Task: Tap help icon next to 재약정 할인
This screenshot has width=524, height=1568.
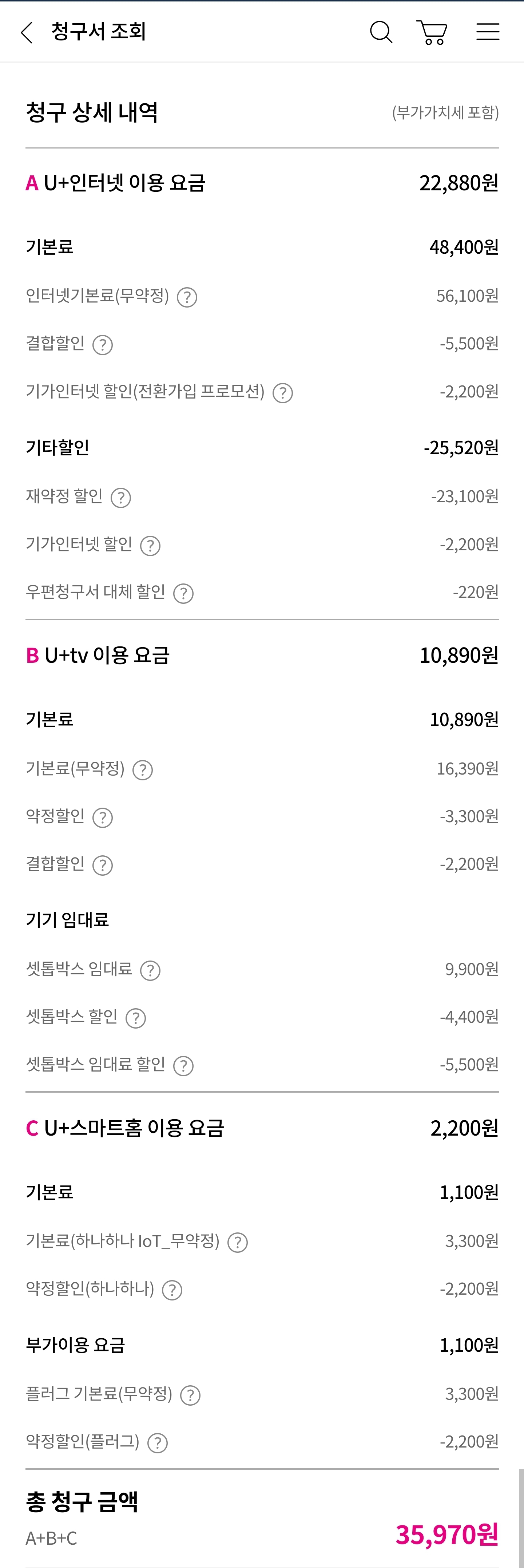Action: point(120,498)
